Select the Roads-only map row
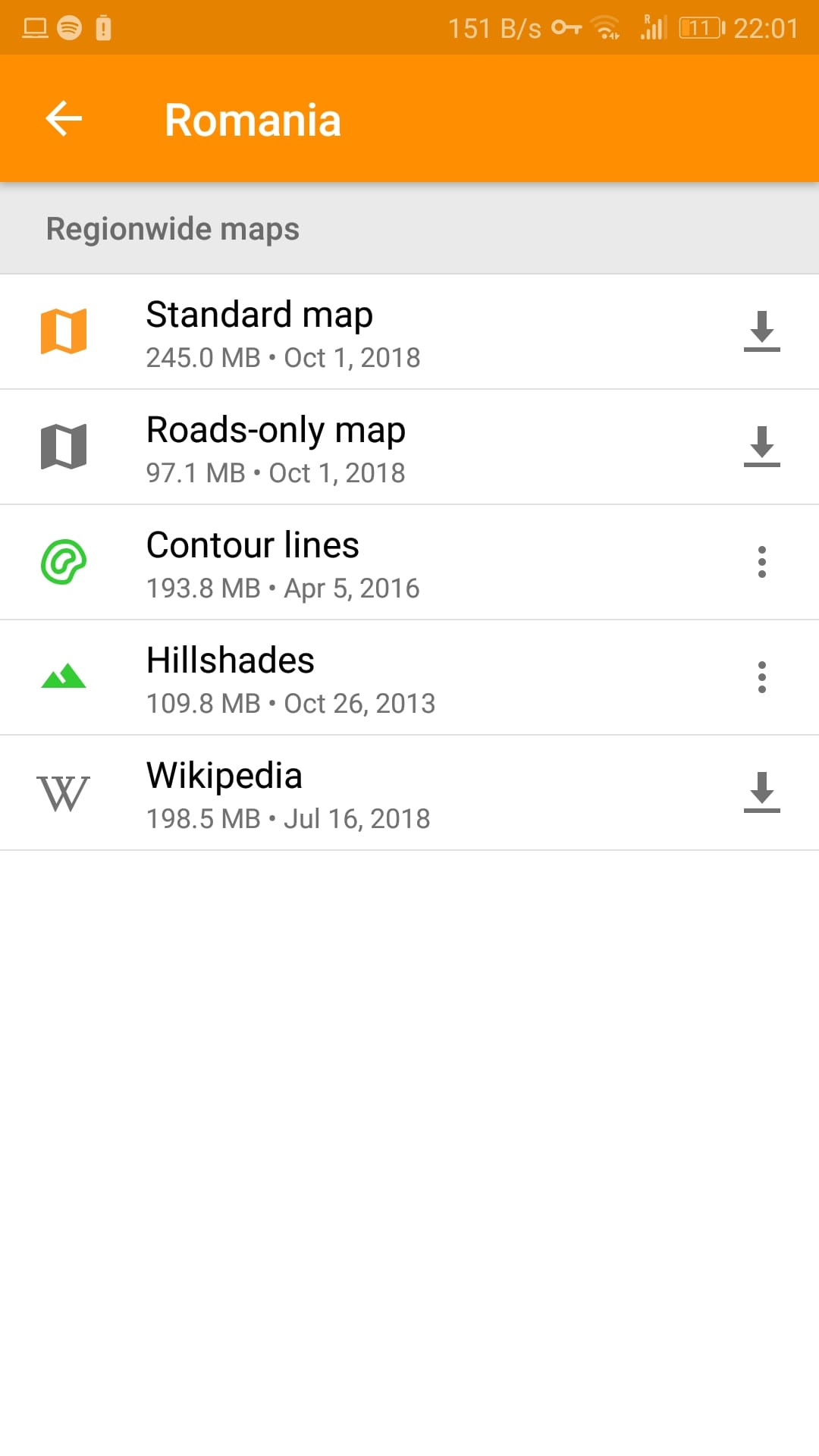Screen dimensions: 819x1456 (x=409, y=447)
